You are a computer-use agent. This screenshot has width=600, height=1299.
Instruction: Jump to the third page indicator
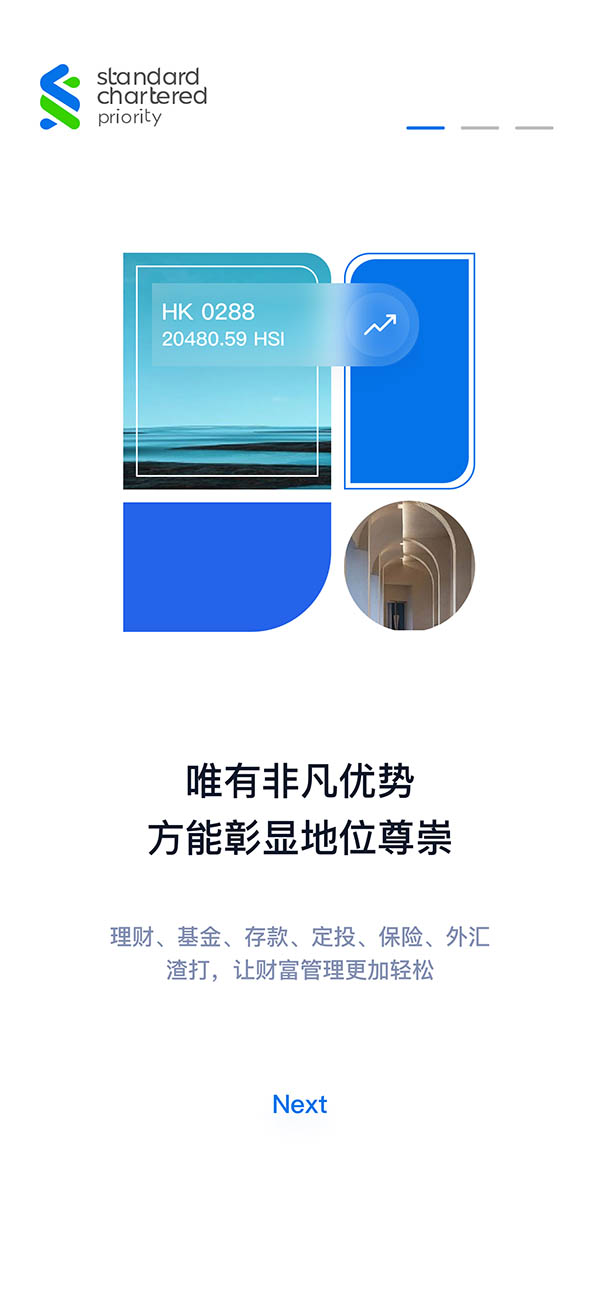coord(534,128)
